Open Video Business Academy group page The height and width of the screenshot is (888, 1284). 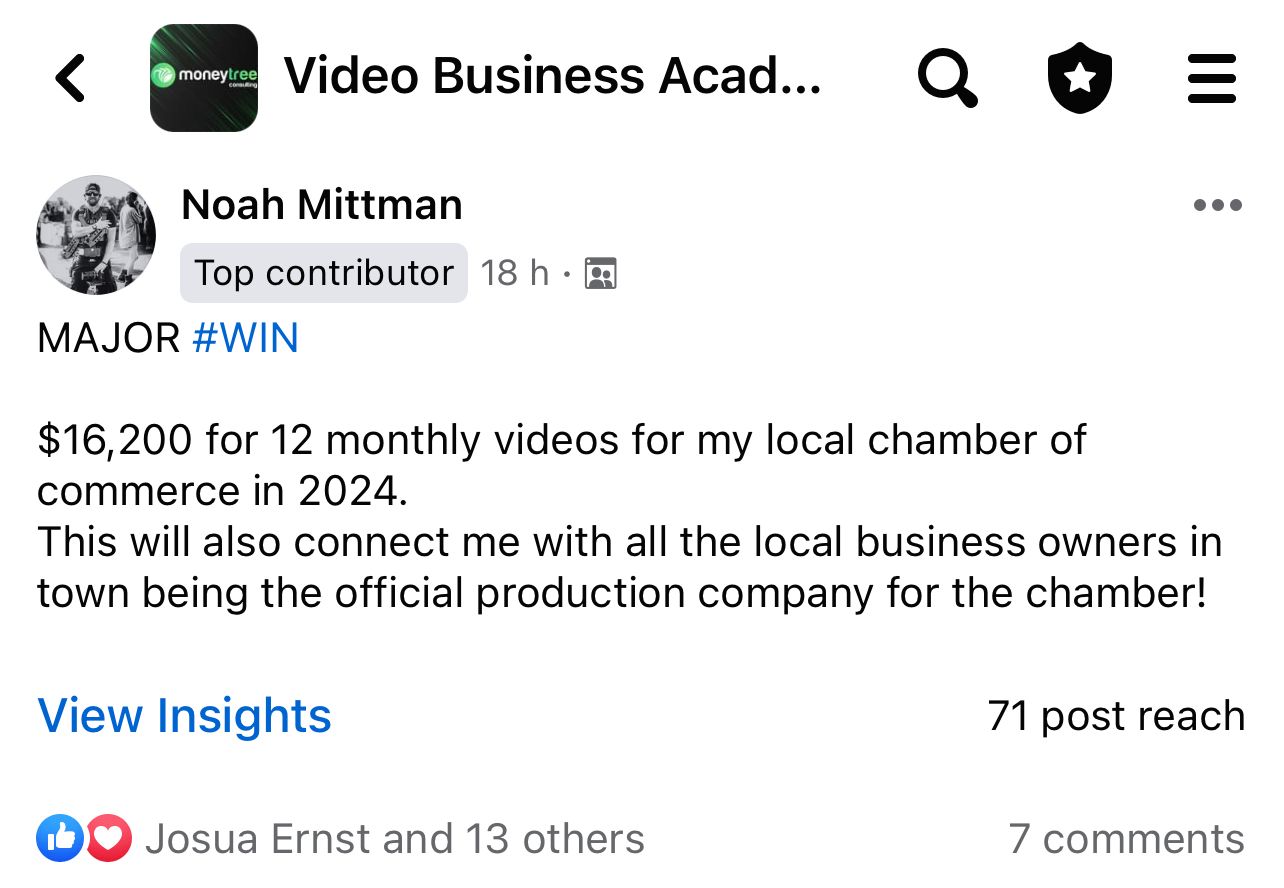pos(552,76)
